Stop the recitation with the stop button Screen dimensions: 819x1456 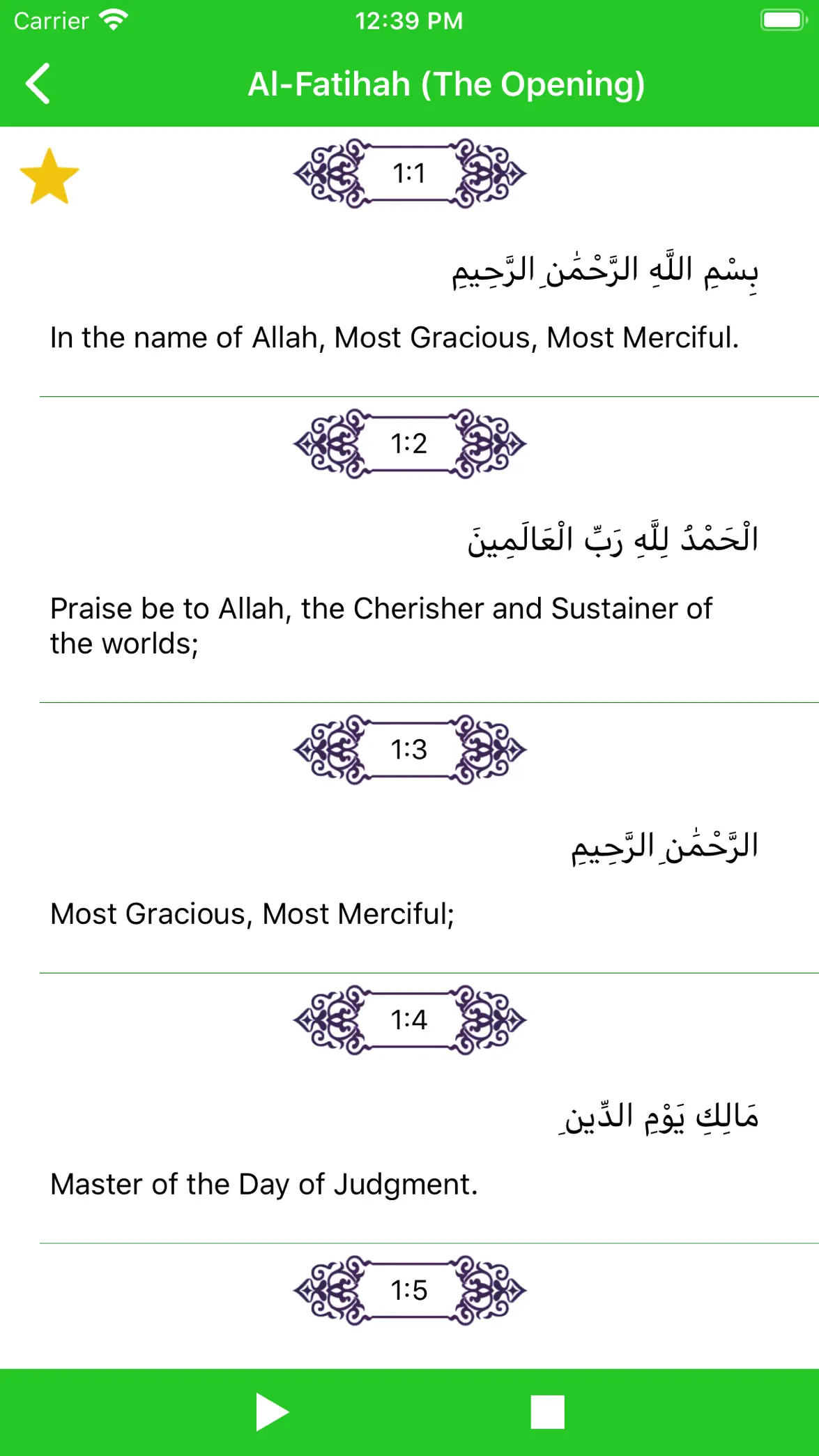[x=547, y=1412]
